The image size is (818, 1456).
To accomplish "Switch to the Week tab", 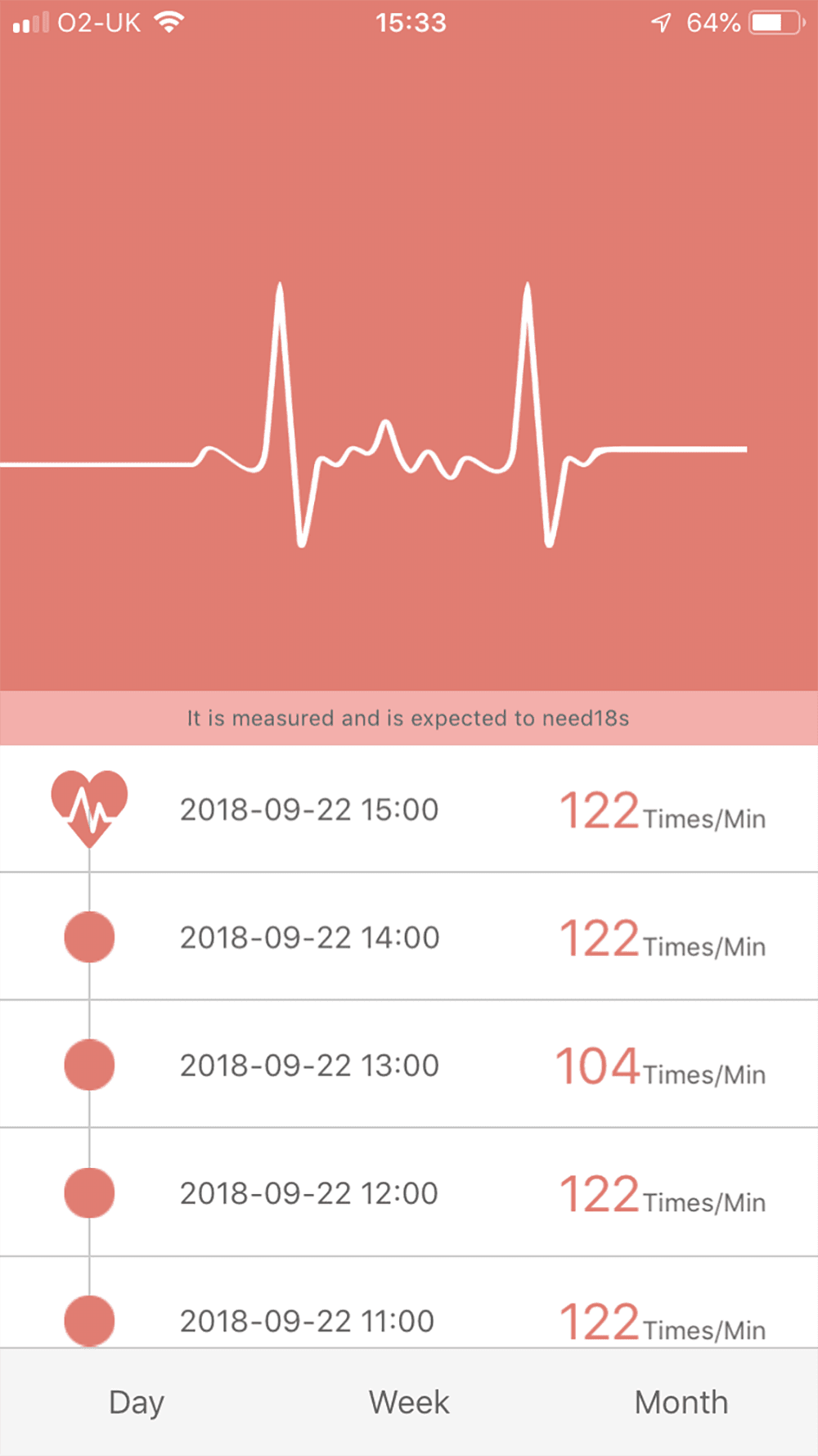I will click(409, 1402).
